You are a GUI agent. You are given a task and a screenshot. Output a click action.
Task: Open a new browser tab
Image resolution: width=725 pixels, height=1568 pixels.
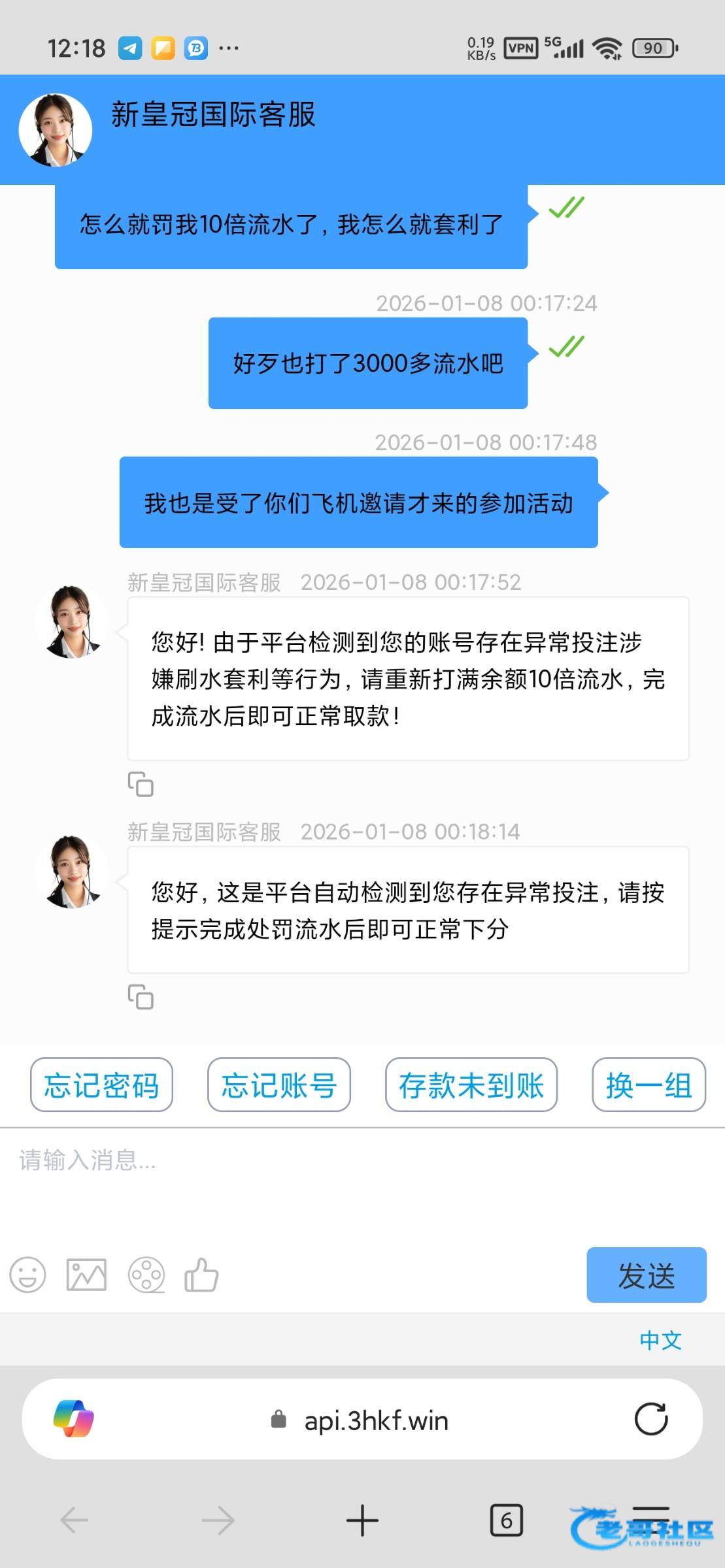click(x=362, y=1520)
